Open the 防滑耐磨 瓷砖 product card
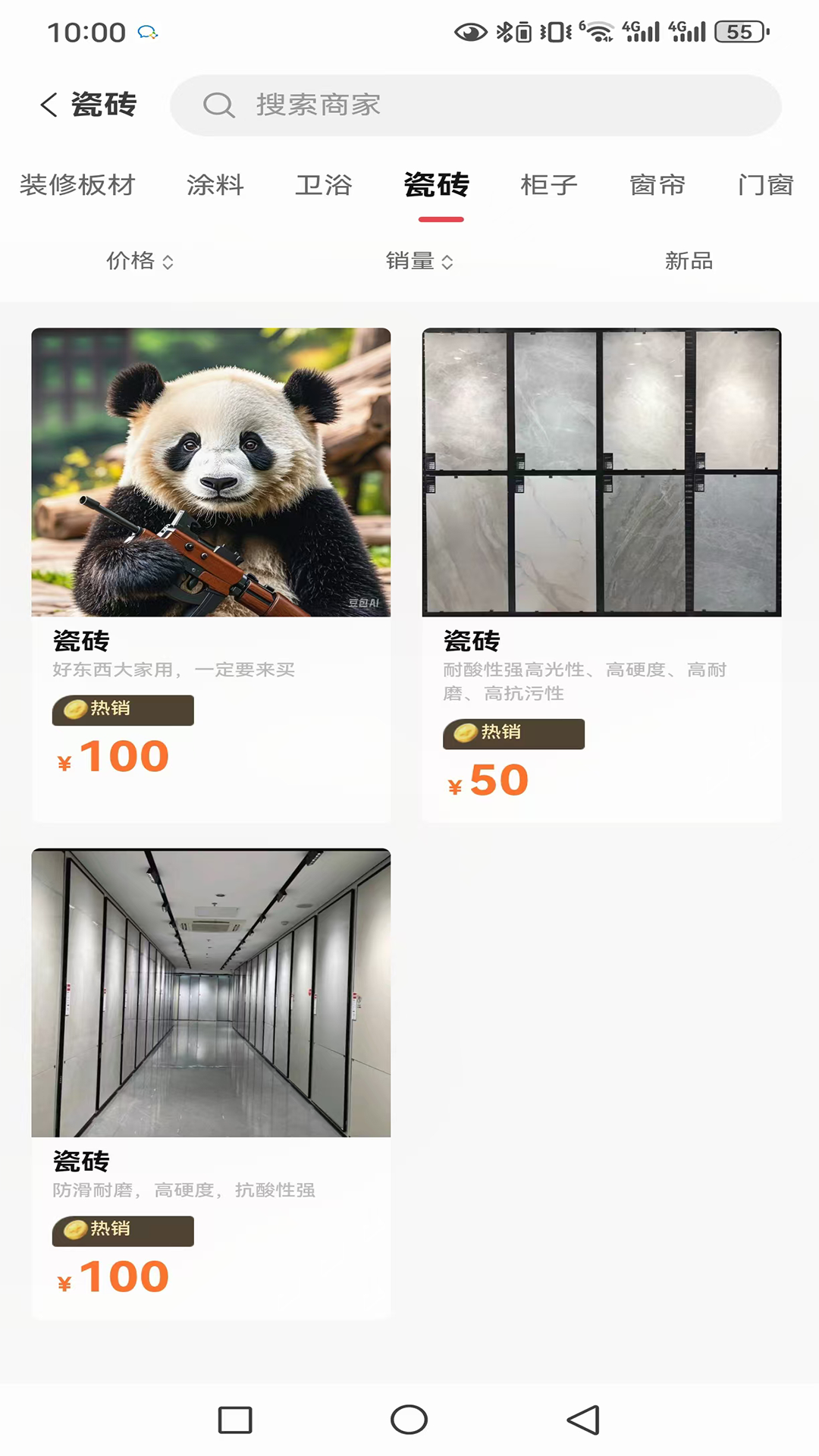Viewport: 819px width, 1456px height. [211, 1084]
